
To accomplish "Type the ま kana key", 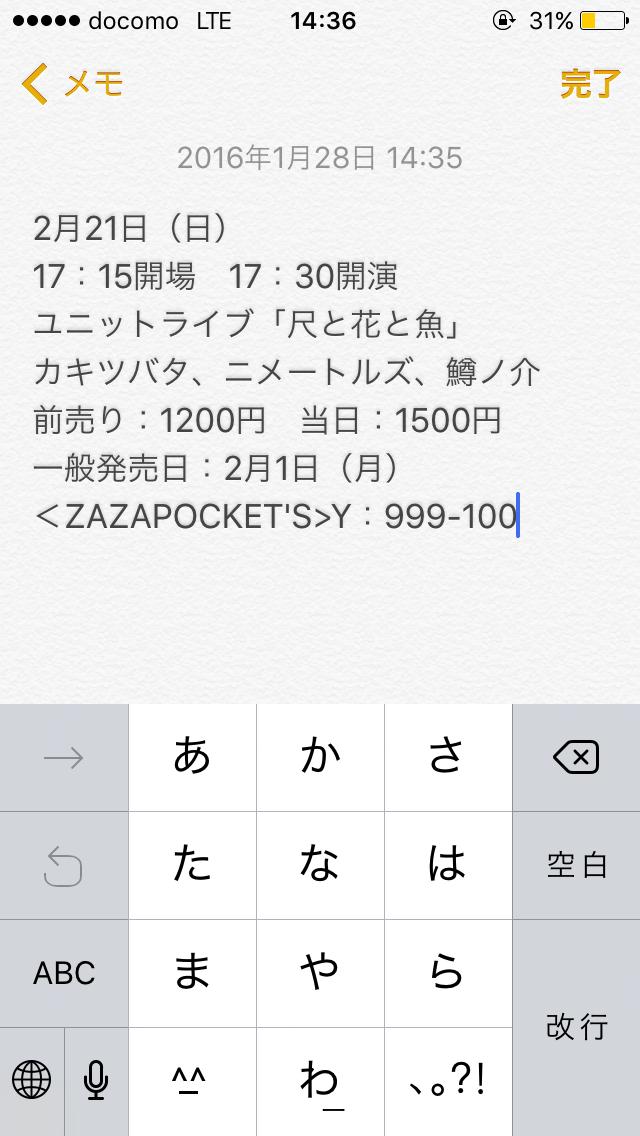I will click(x=192, y=973).
